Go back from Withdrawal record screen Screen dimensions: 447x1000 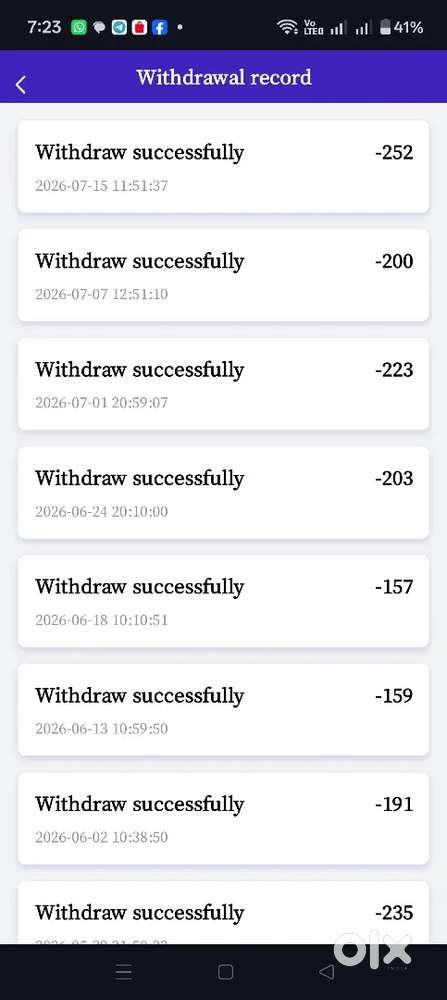pyautogui.click(x=21, y=84)
